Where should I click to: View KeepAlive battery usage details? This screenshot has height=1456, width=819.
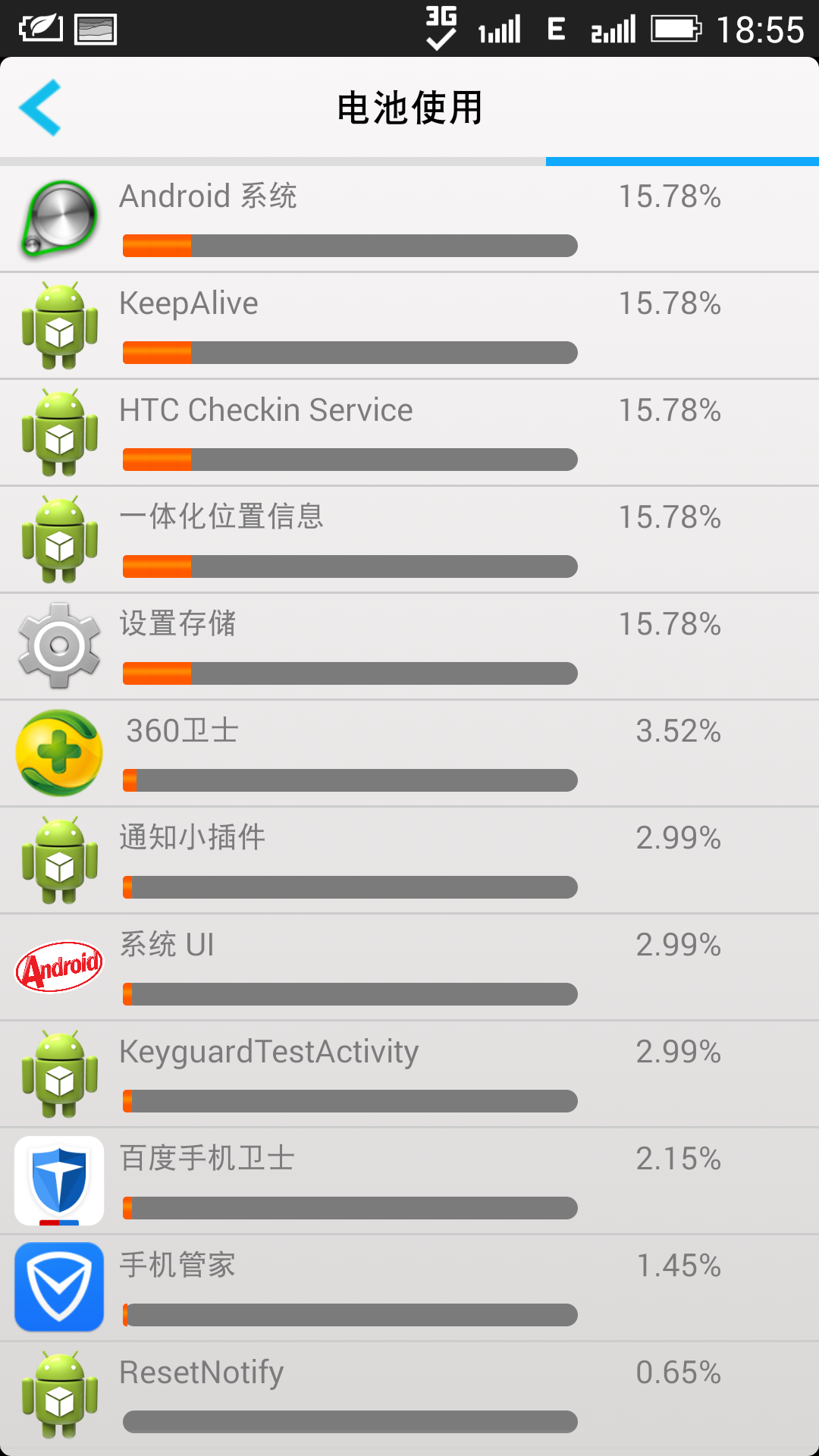click(x=409, y=325)
